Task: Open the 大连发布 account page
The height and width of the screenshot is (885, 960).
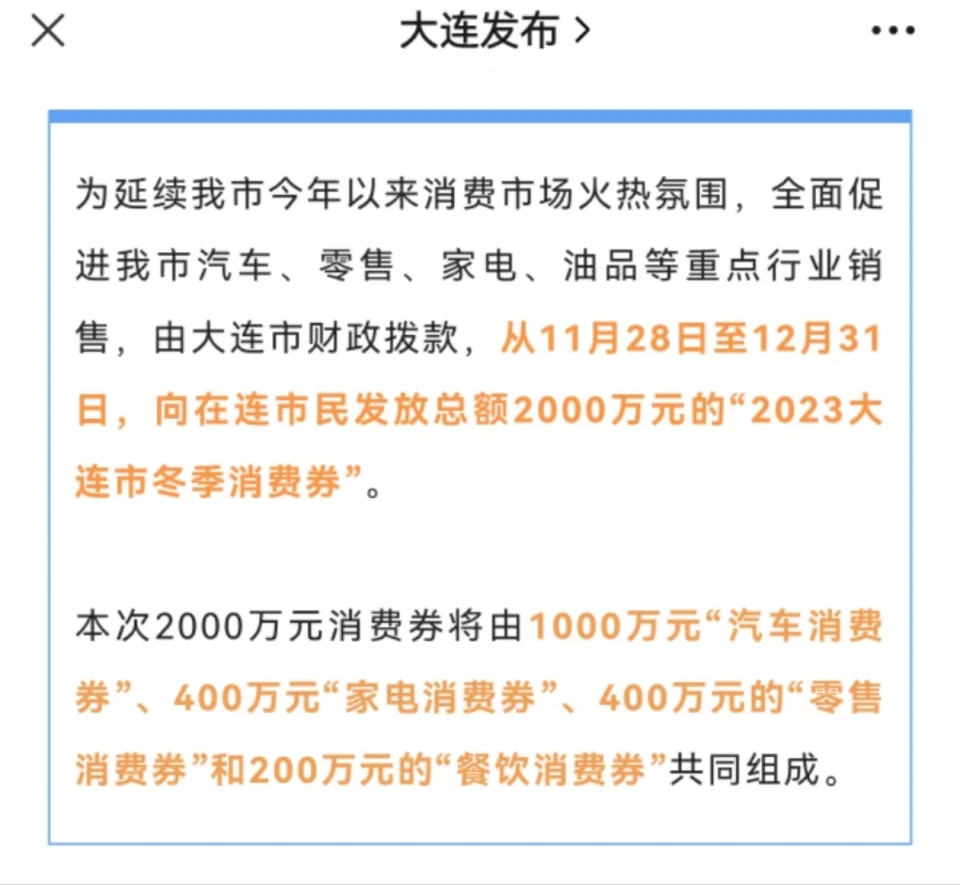Action: 494,33
